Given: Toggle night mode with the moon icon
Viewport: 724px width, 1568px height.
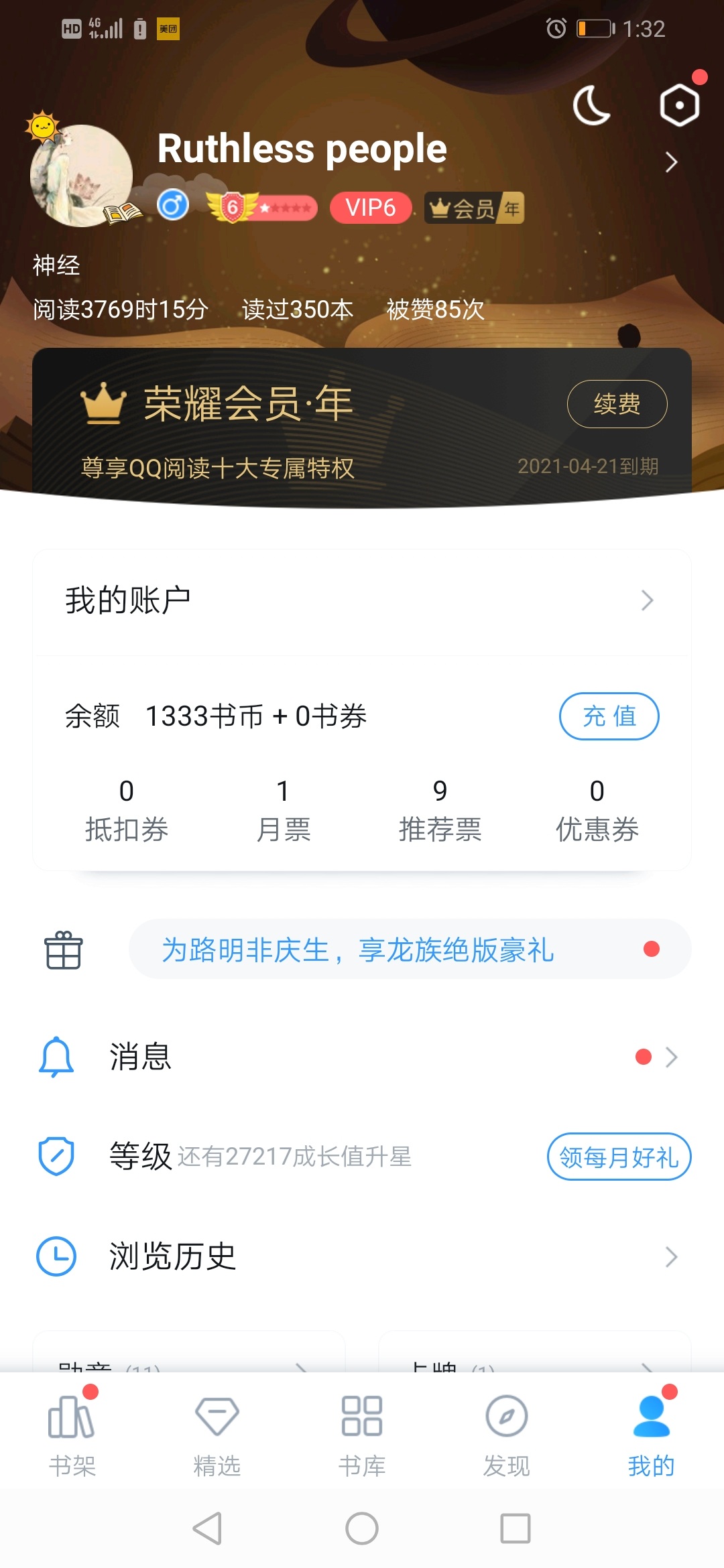Looking at the screenshot, I should 591,106.
